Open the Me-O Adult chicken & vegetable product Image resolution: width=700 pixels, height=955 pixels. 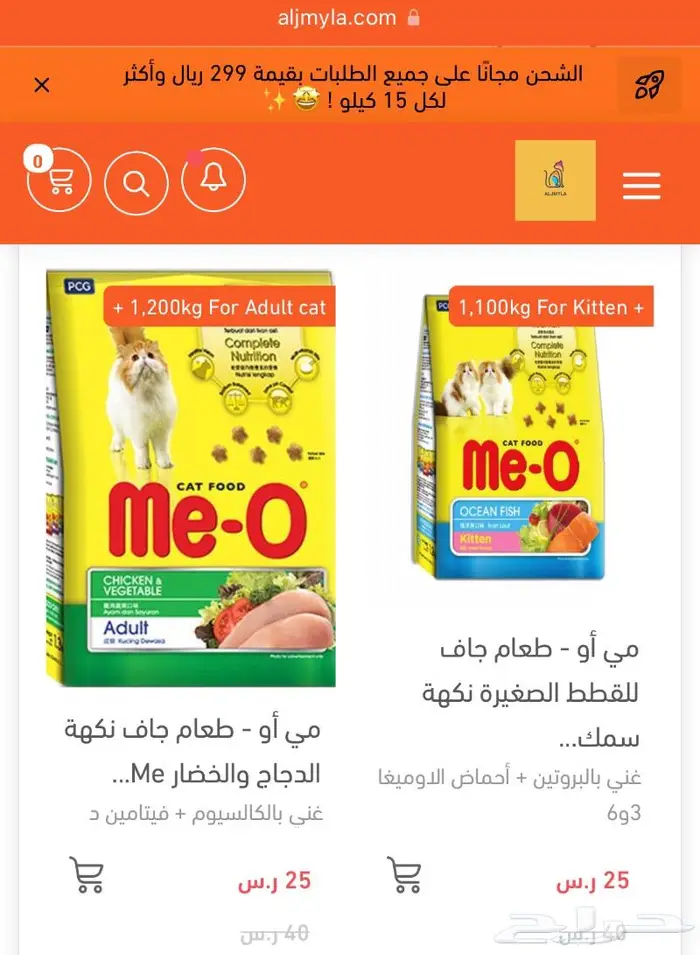click(x=190, y=480)
